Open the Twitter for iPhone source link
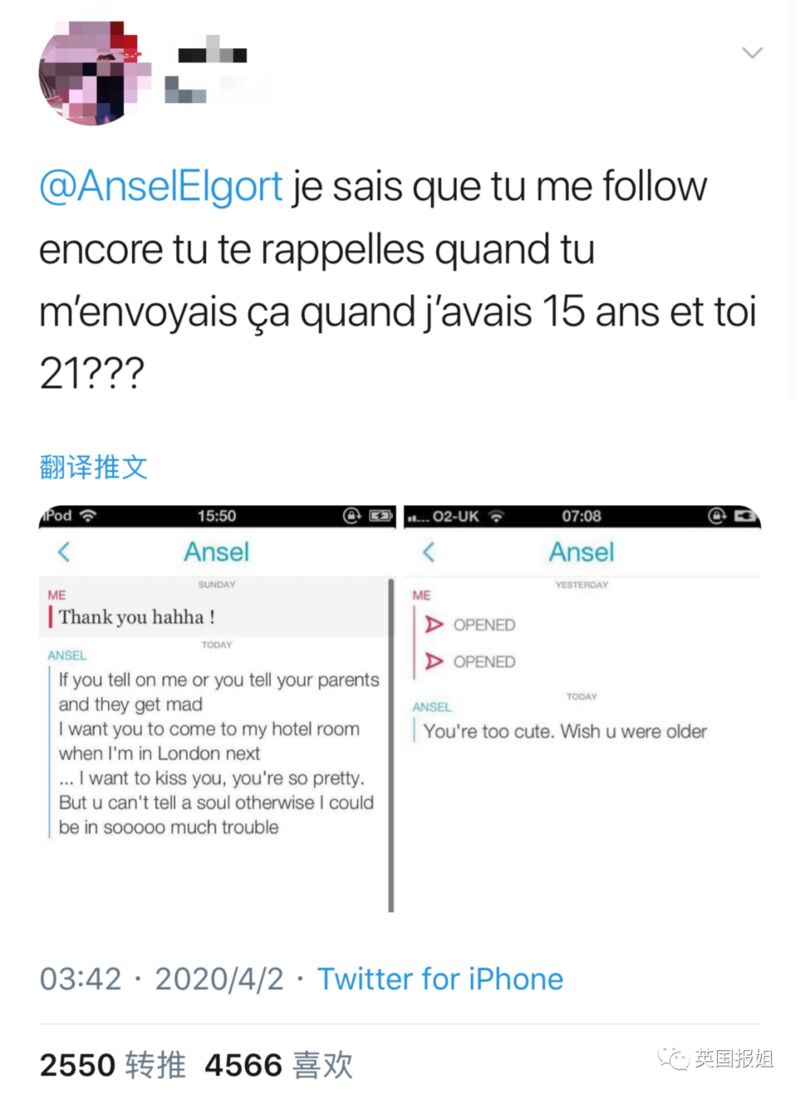The width and height of the screenshot is (800, 1094). [x=440, y=978]
